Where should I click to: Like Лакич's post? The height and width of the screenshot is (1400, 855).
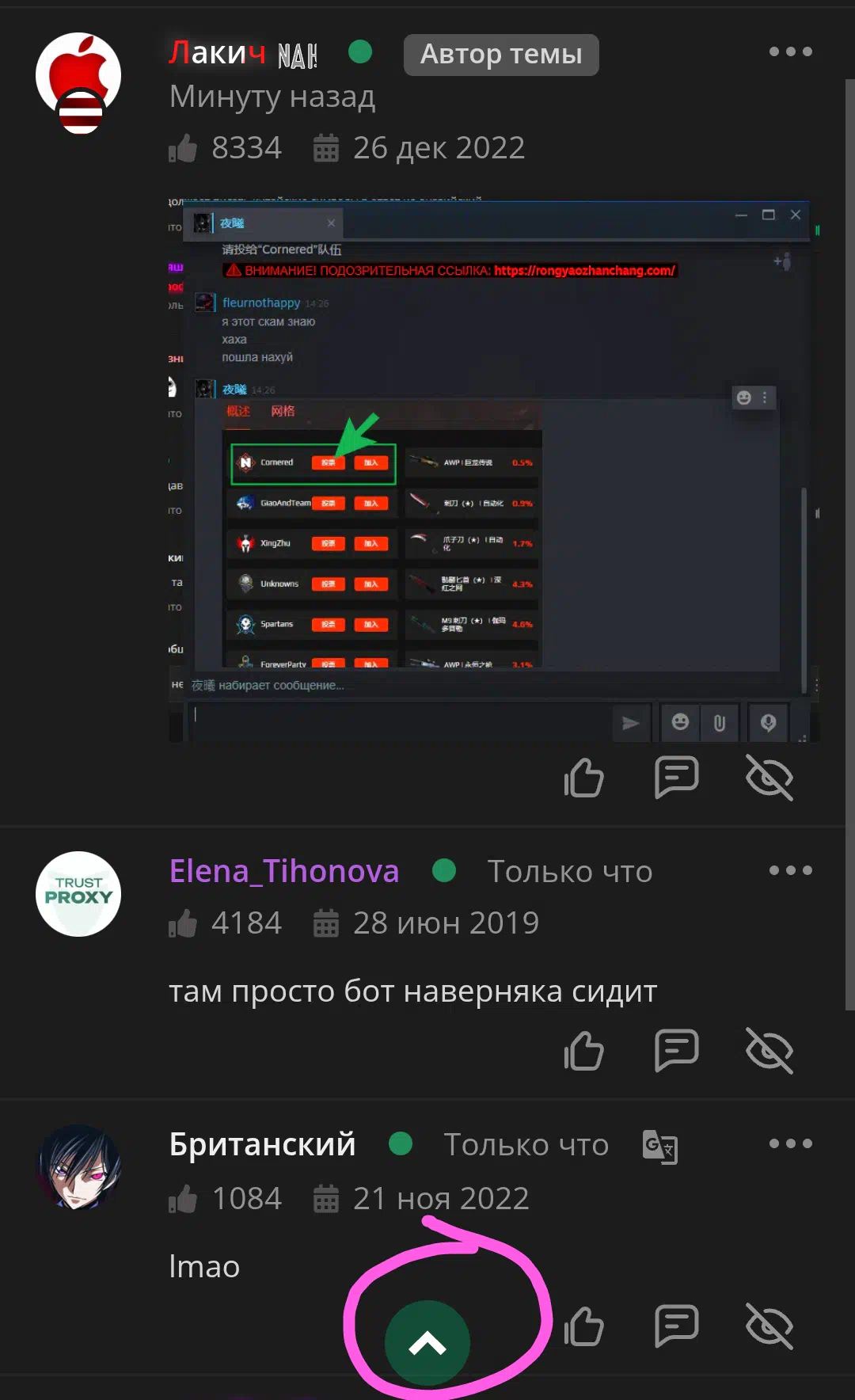click(584, 778)
